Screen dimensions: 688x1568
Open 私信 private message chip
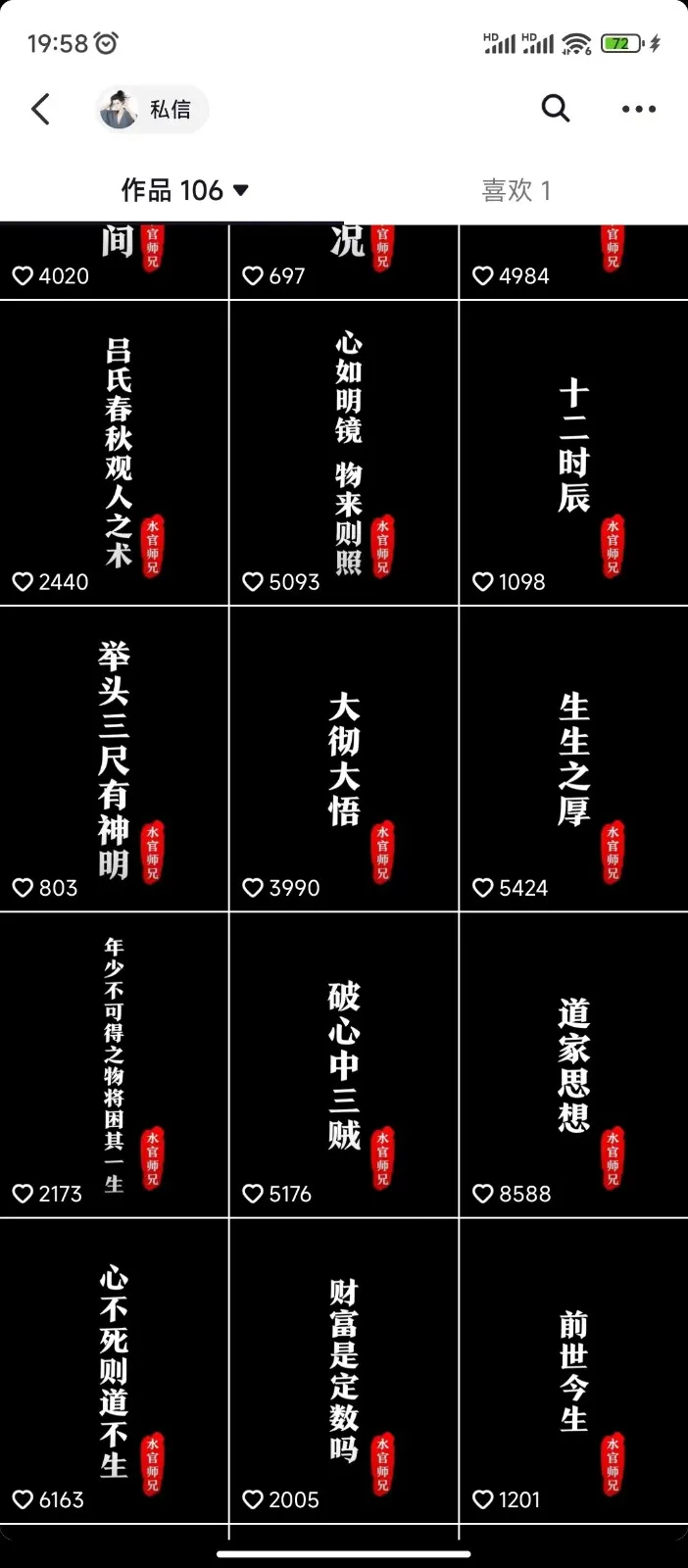[x=153, y=109]
